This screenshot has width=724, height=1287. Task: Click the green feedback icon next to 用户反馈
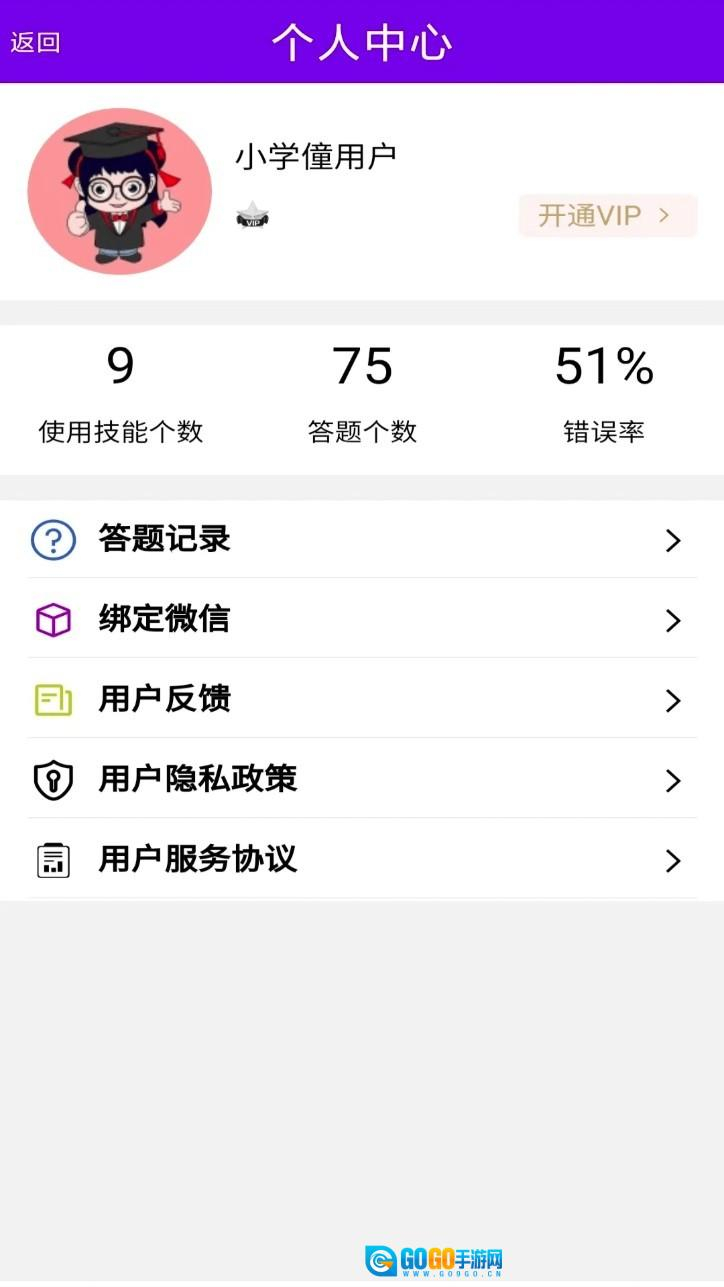tap(53, 700)
